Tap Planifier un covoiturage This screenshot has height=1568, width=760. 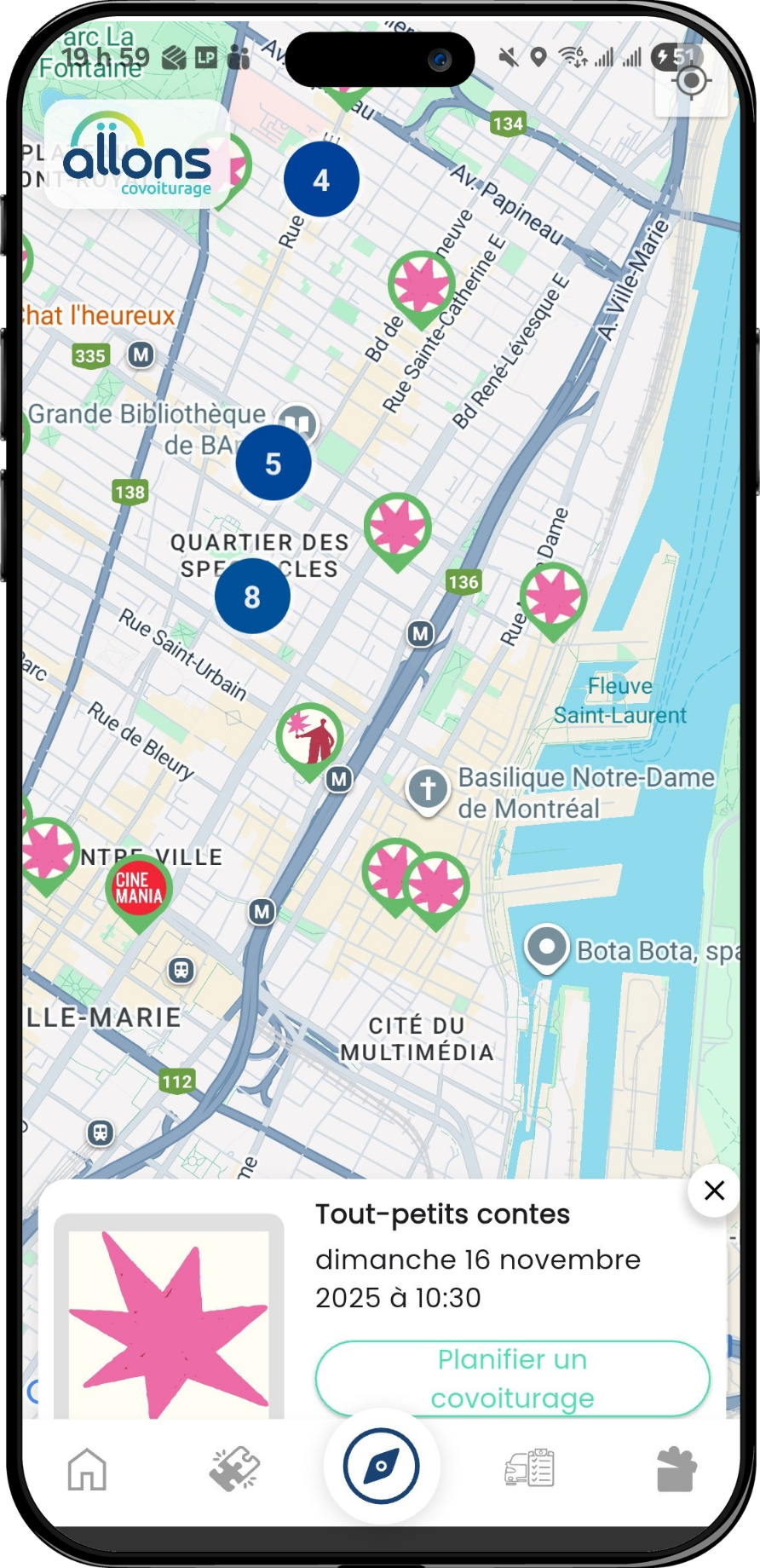click(512, 1378)
